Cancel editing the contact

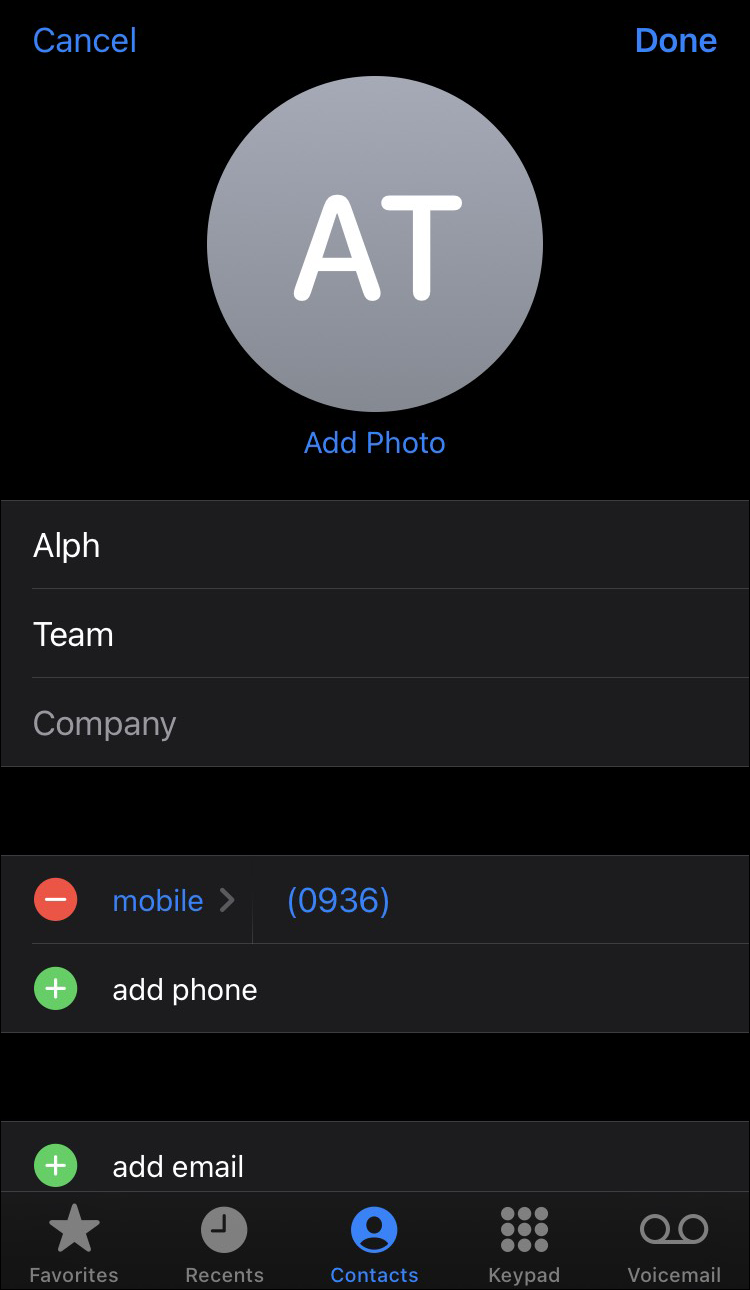(x=84, y=41)
